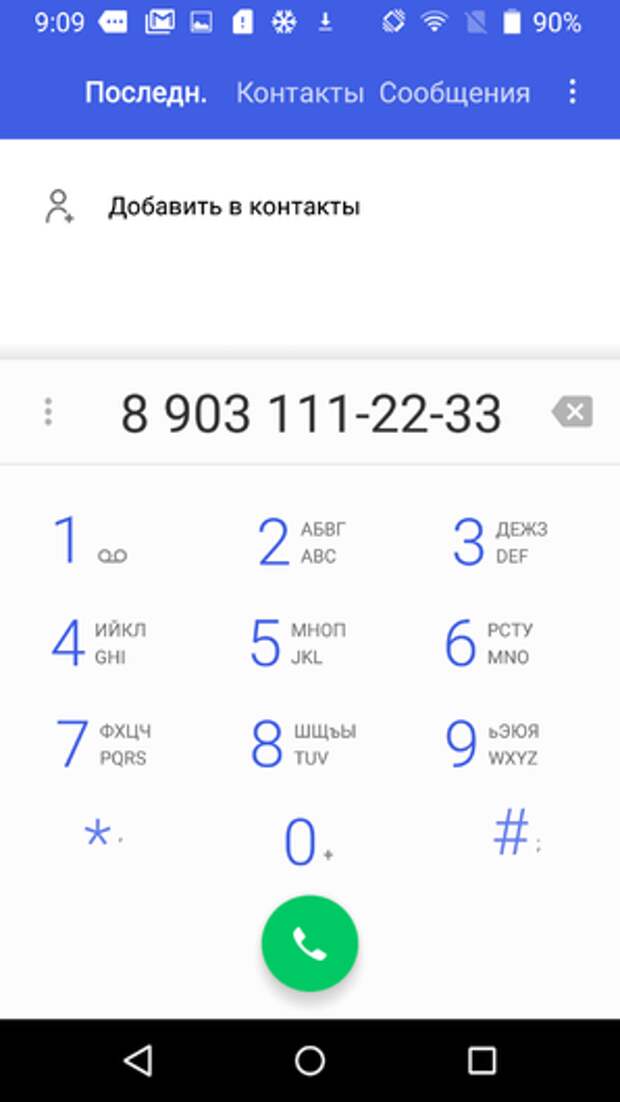Open the overflow menu in the top bar
620x1102 pixels.
[573, 92]
